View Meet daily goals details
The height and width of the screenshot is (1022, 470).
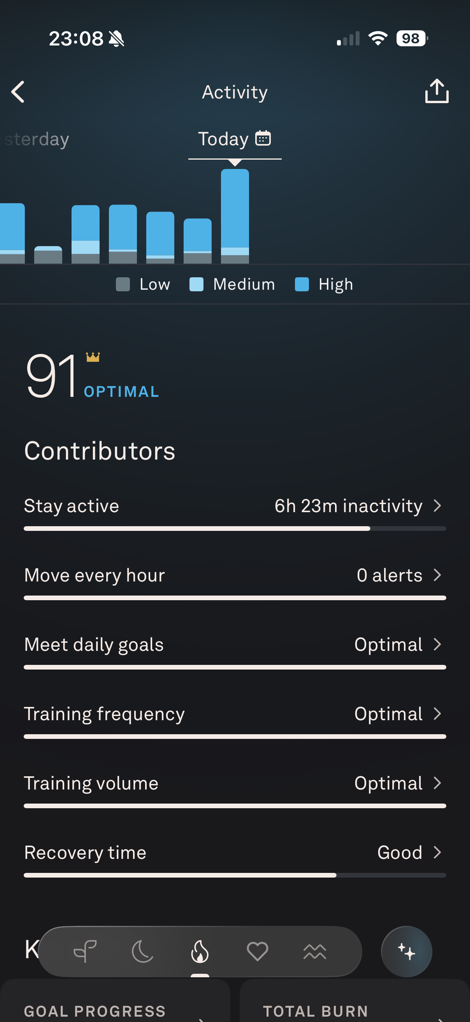pos(235,652)
